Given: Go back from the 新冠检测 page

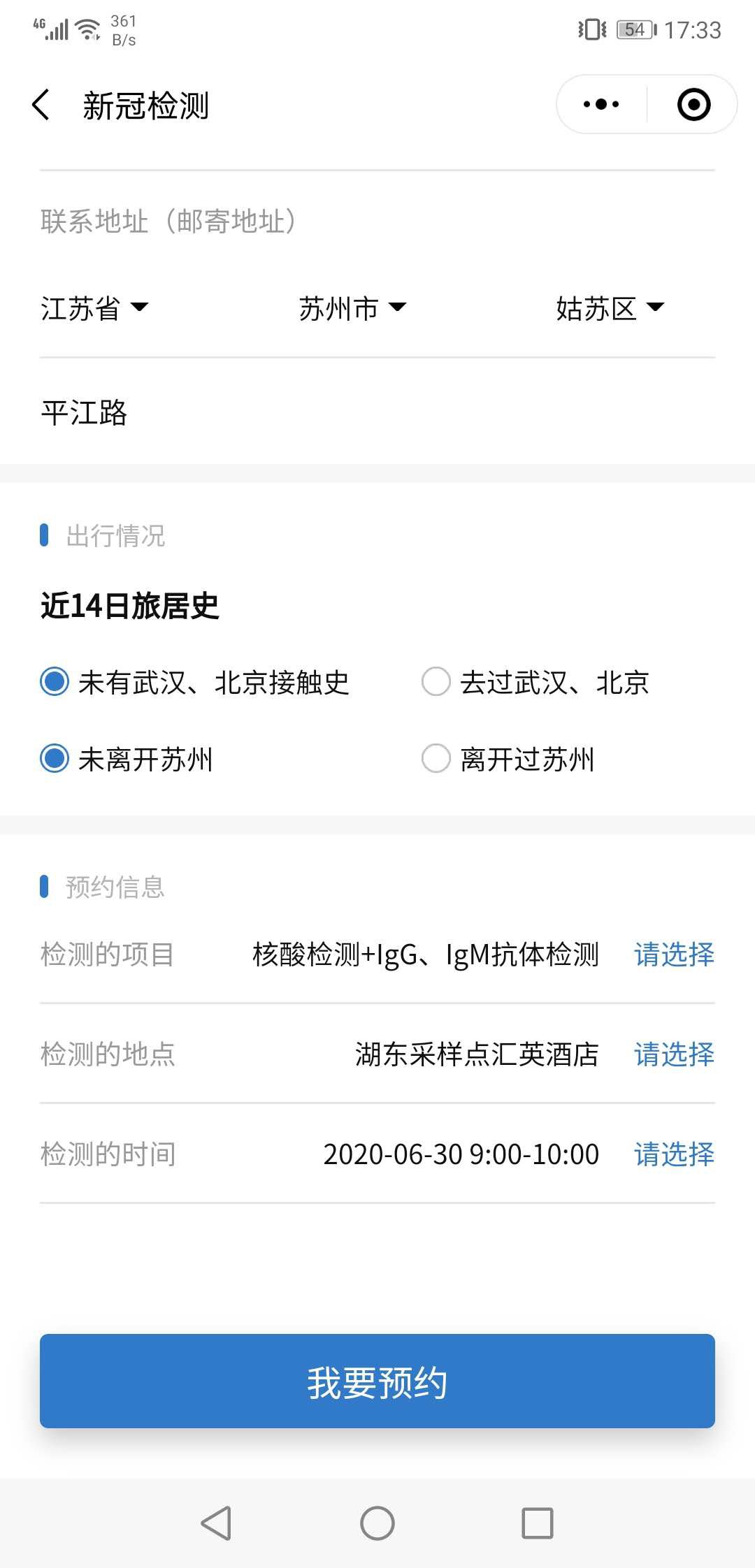Looking at the screenshot, I should [x=41, y=105].
